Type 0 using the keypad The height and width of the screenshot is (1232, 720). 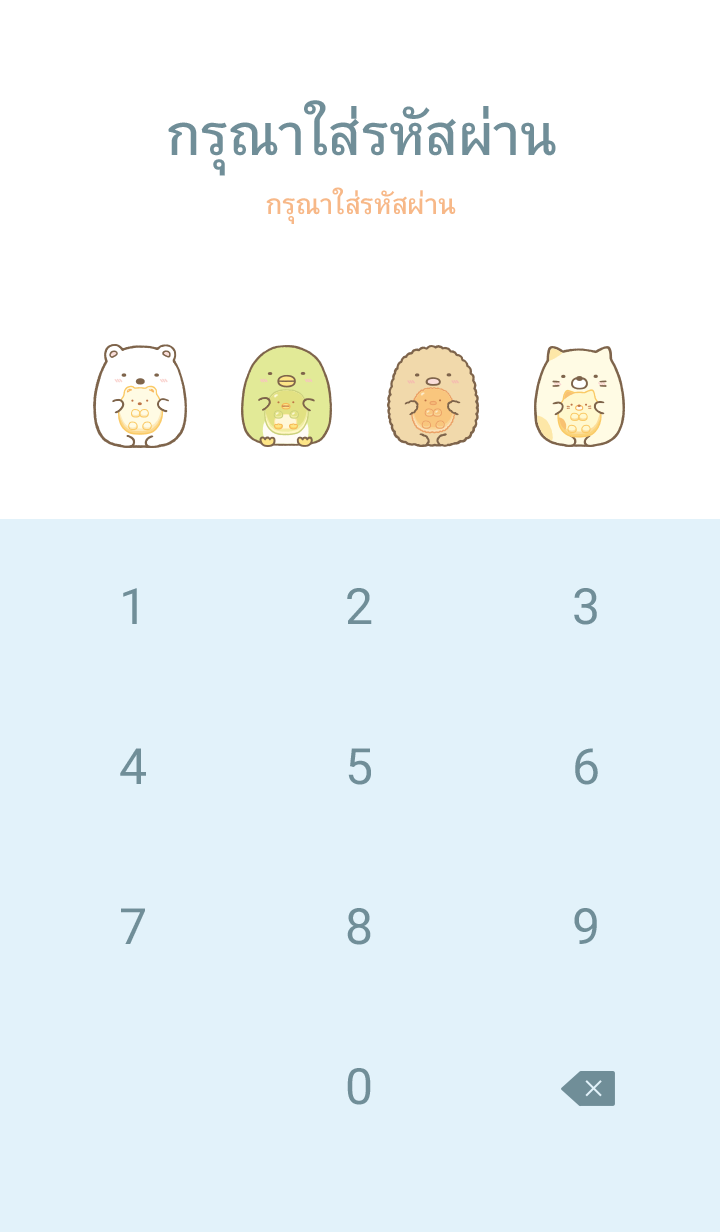click(x=359, y=1087)
